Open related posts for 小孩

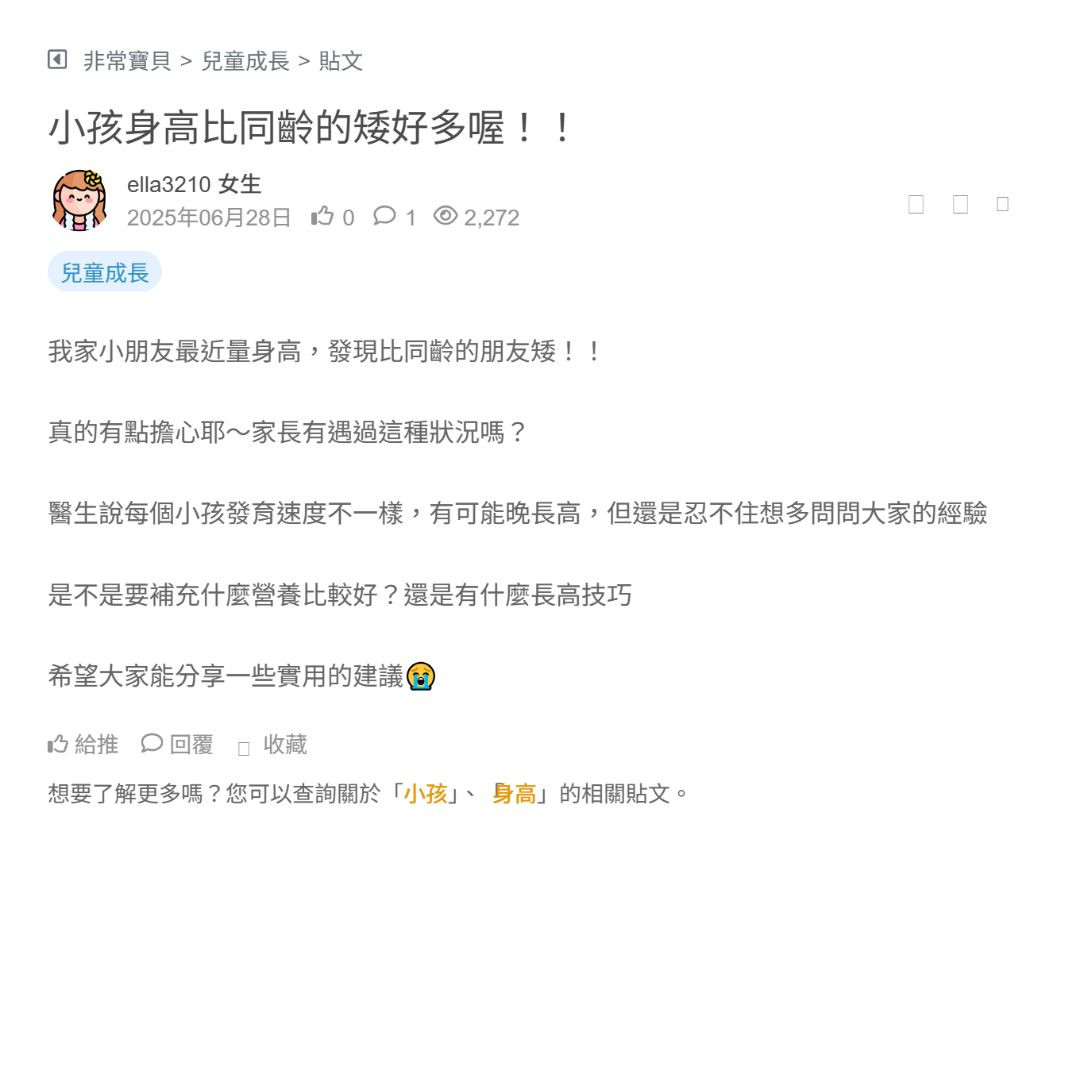tap(425, 794)
